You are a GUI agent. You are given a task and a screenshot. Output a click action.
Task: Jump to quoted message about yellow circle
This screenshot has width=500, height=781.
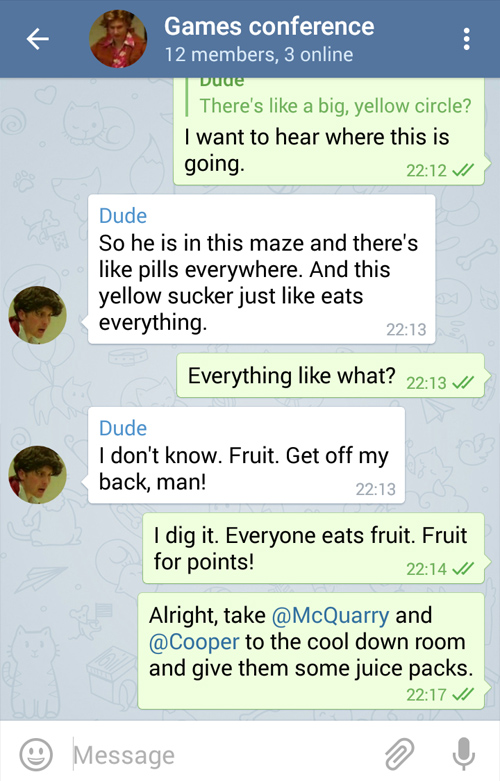pos(329,99)
